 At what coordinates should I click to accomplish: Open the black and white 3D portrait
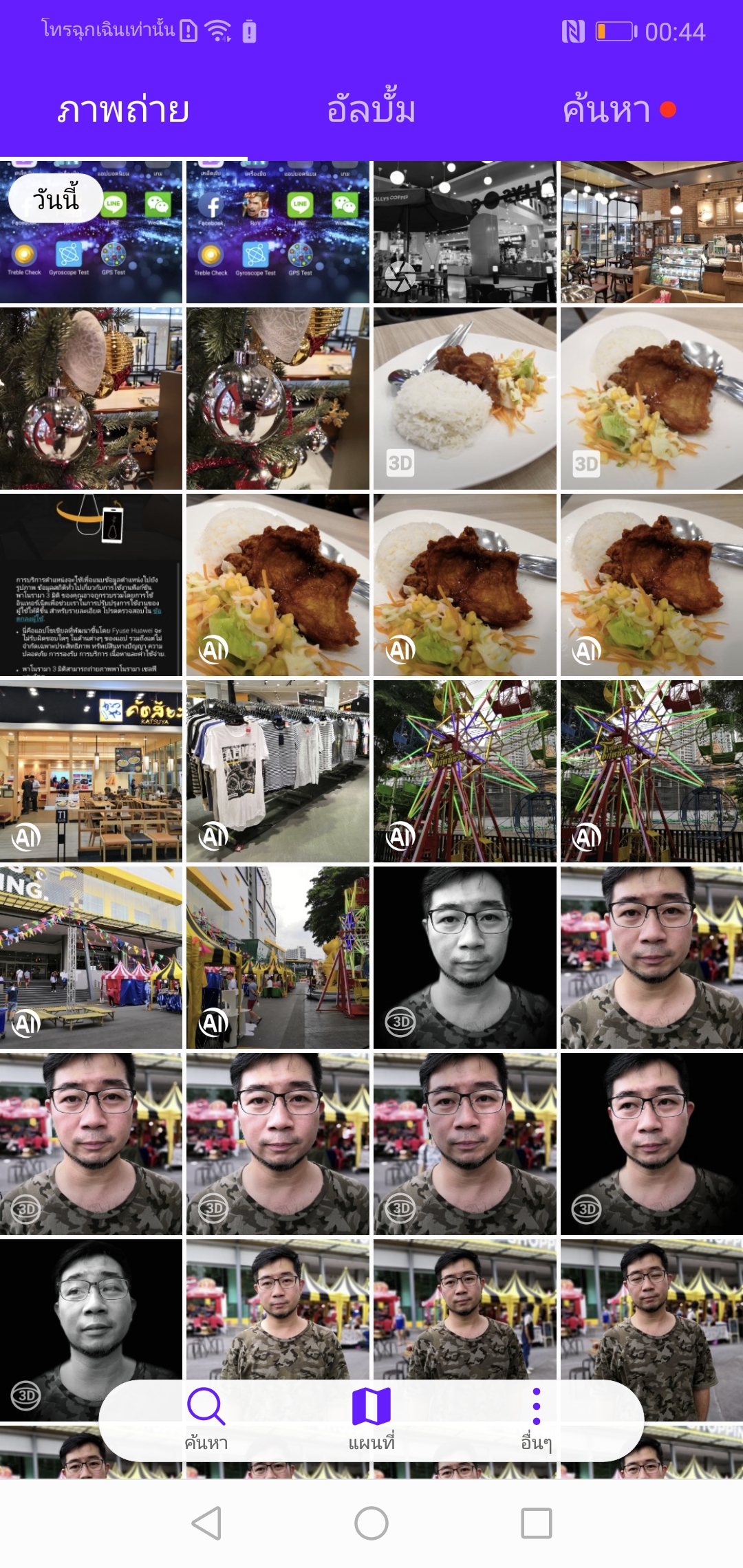coord(464,957)
